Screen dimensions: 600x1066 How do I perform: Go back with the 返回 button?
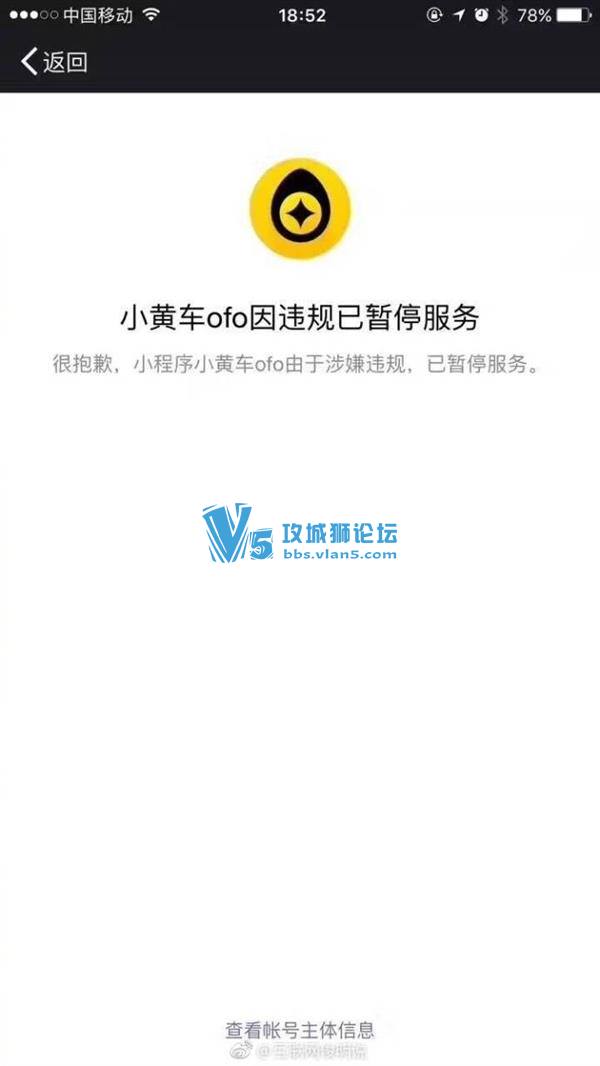click(54, 62)
